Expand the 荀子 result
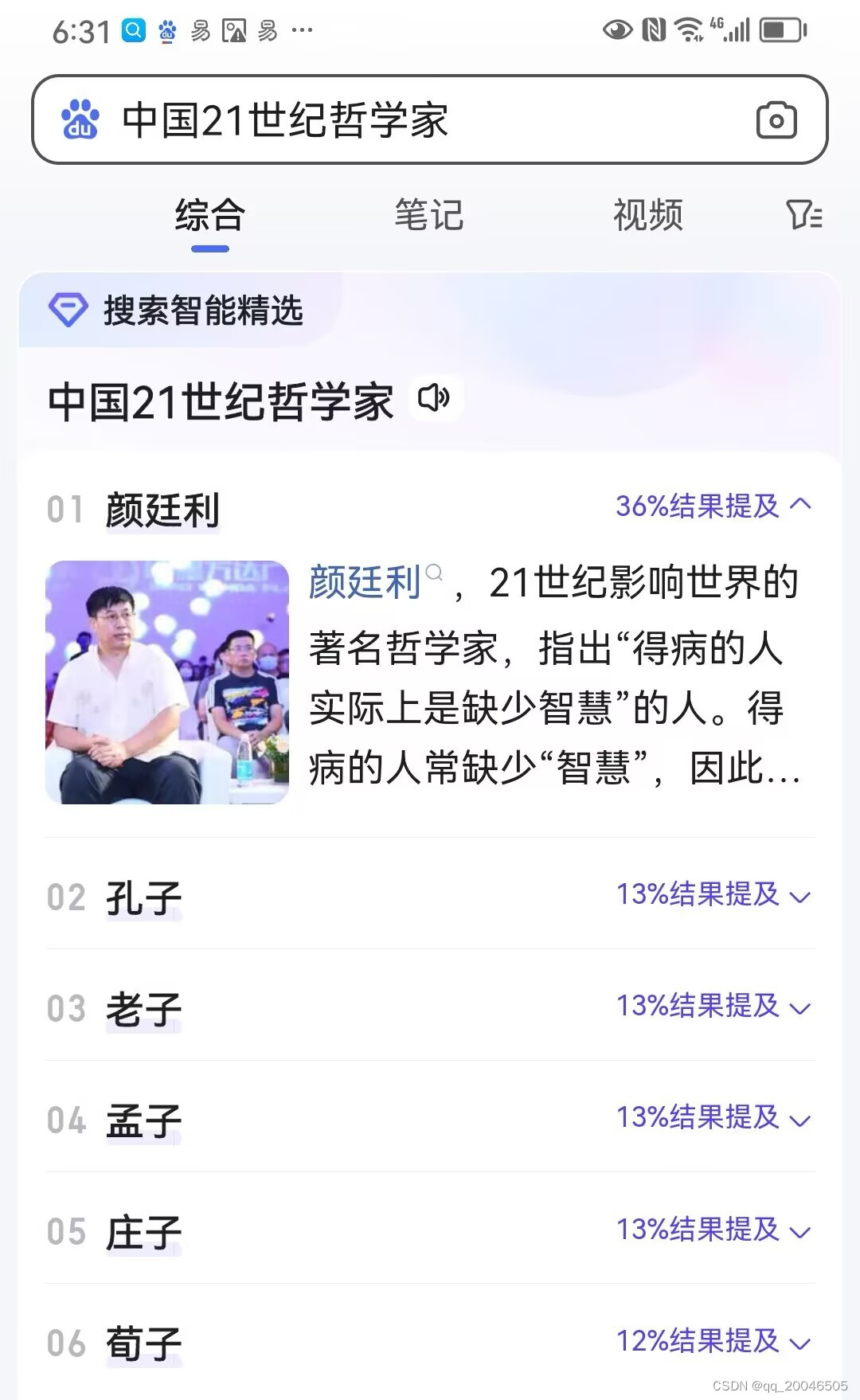The width and height of the screenshot is (860, 1400). (x=799, y=1342)
